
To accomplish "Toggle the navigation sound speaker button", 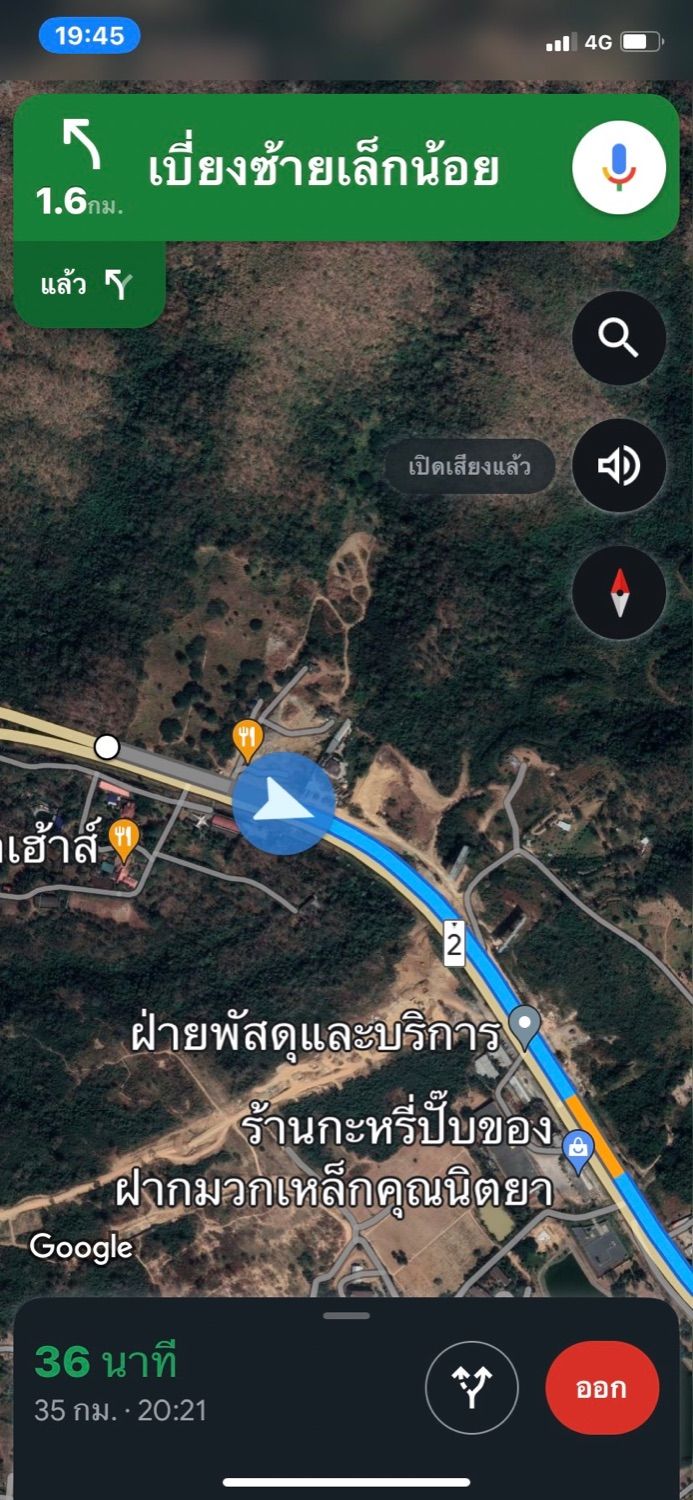I will click(x=618, y=466).
